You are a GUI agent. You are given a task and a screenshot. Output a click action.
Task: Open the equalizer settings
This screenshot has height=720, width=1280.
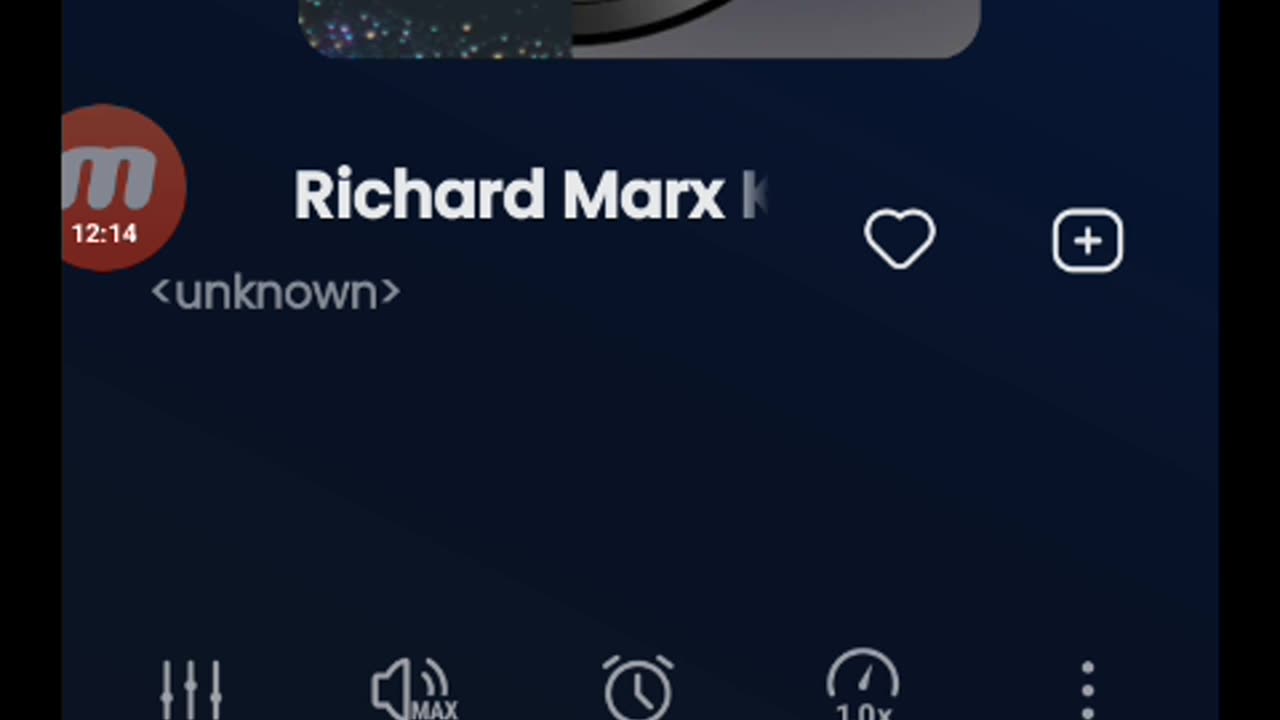click(x=191, y=689)
